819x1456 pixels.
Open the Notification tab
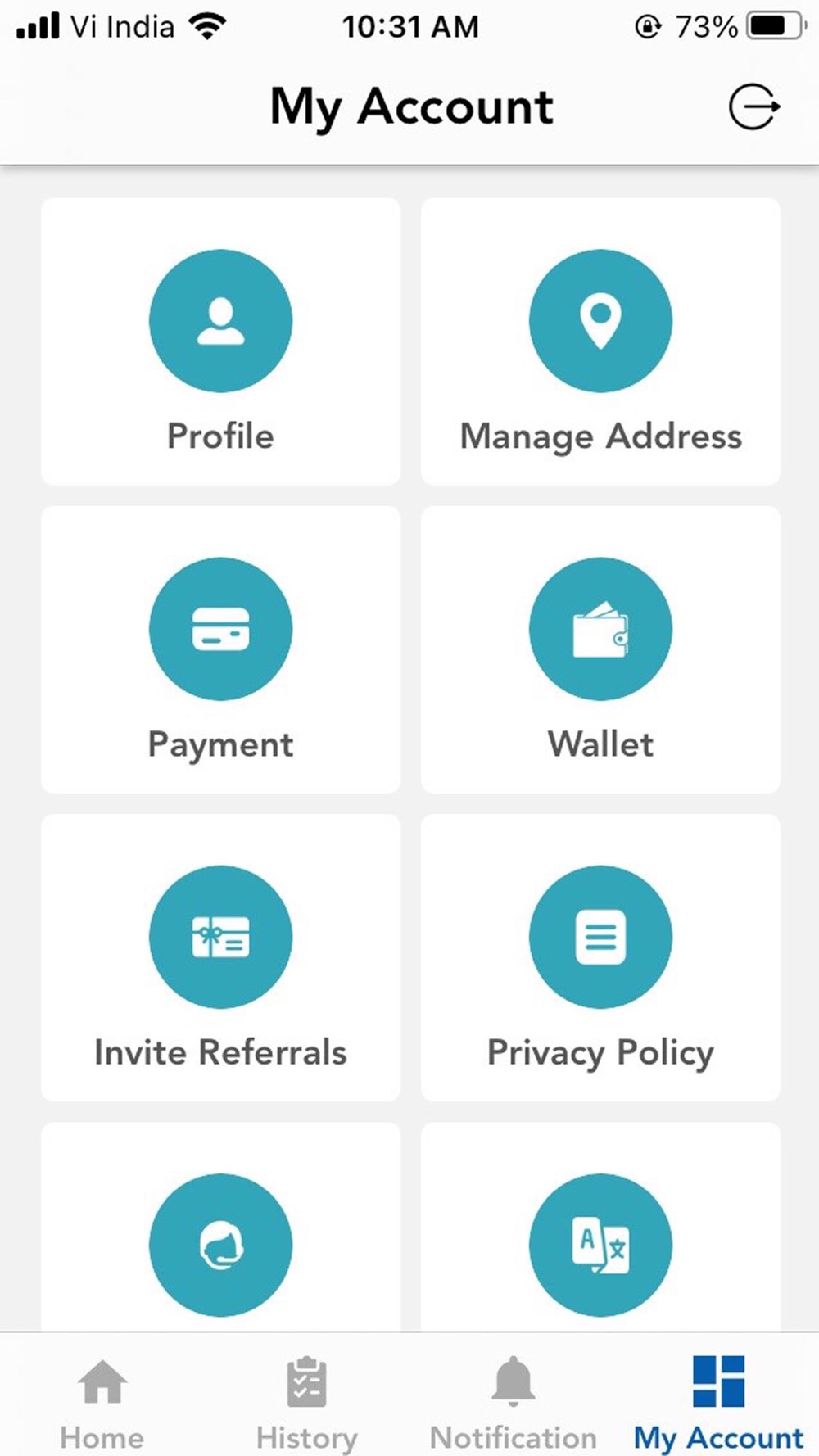[514, 1404]
